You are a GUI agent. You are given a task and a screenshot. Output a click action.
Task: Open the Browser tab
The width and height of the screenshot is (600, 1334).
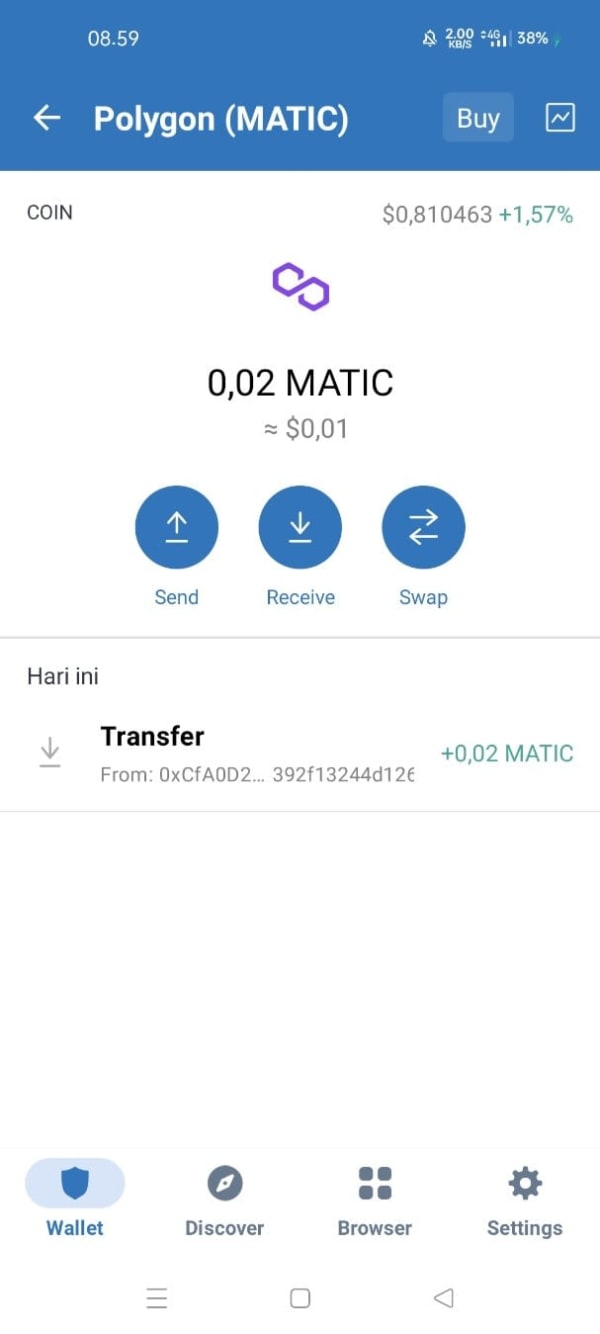pyautogui.click(x=375, y=1198)
